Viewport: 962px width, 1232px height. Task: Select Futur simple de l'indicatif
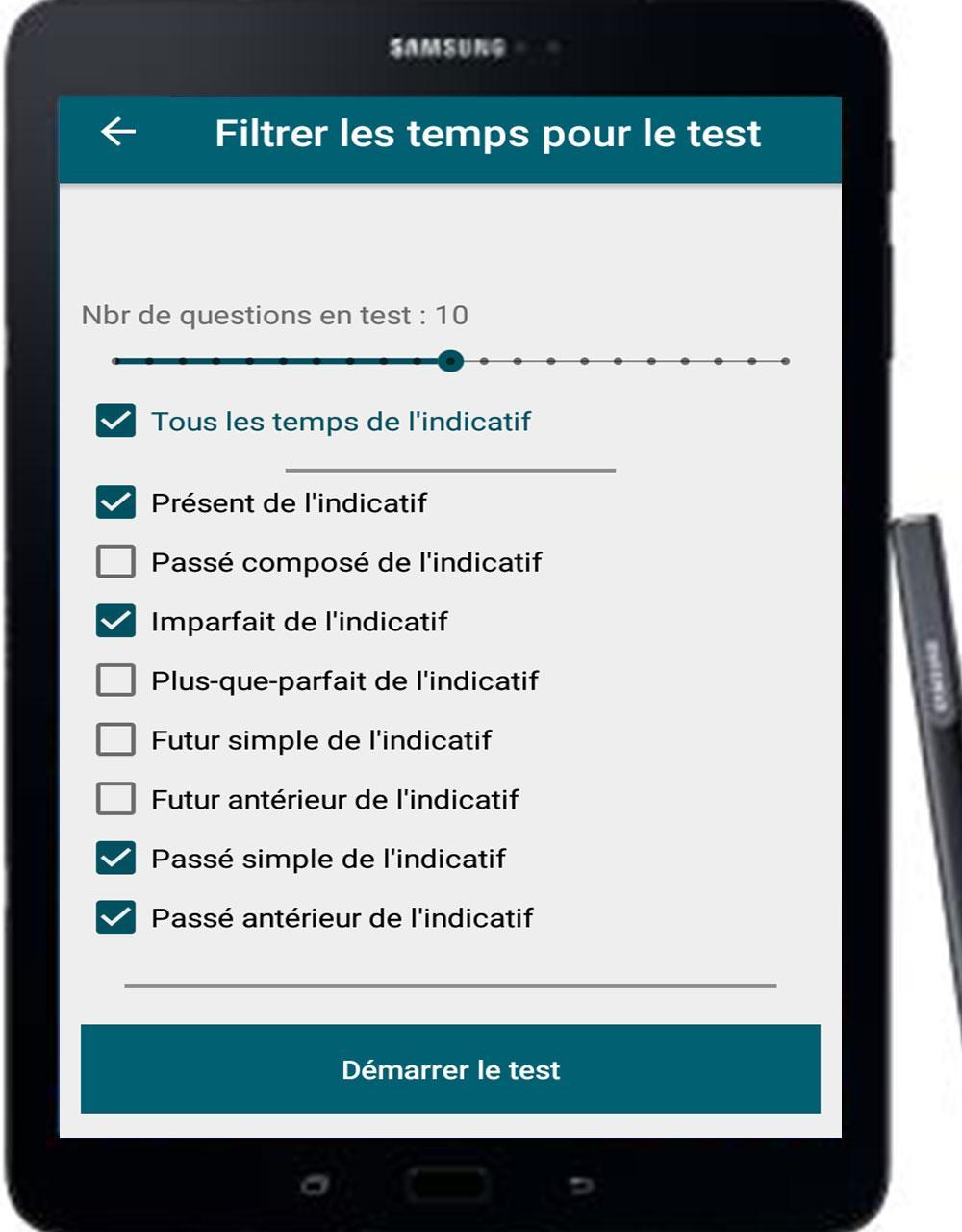tap(115, 739)
